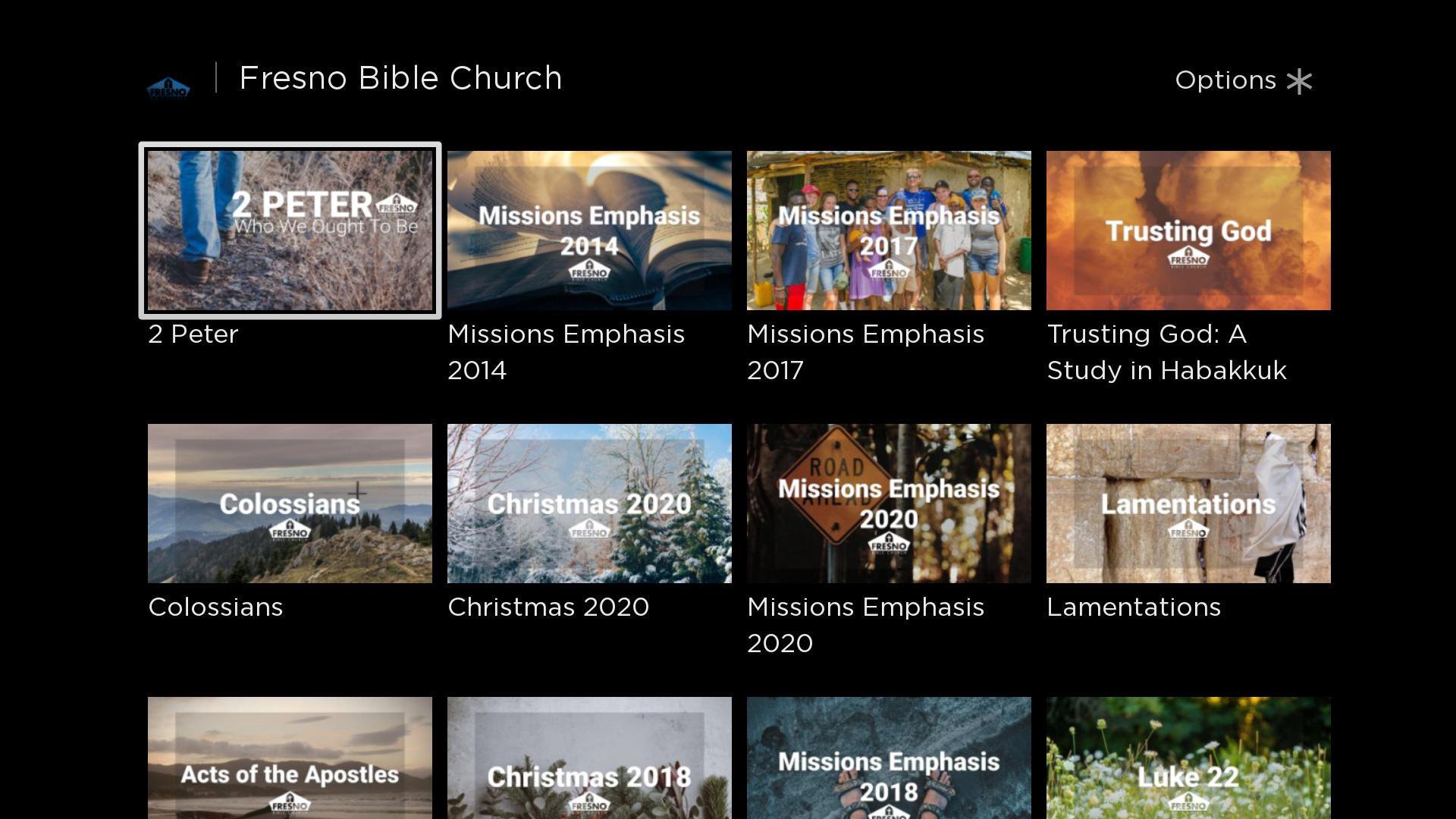
Task: Select the Missions Emphasis 2017 tile
Action: coord(889,231)
